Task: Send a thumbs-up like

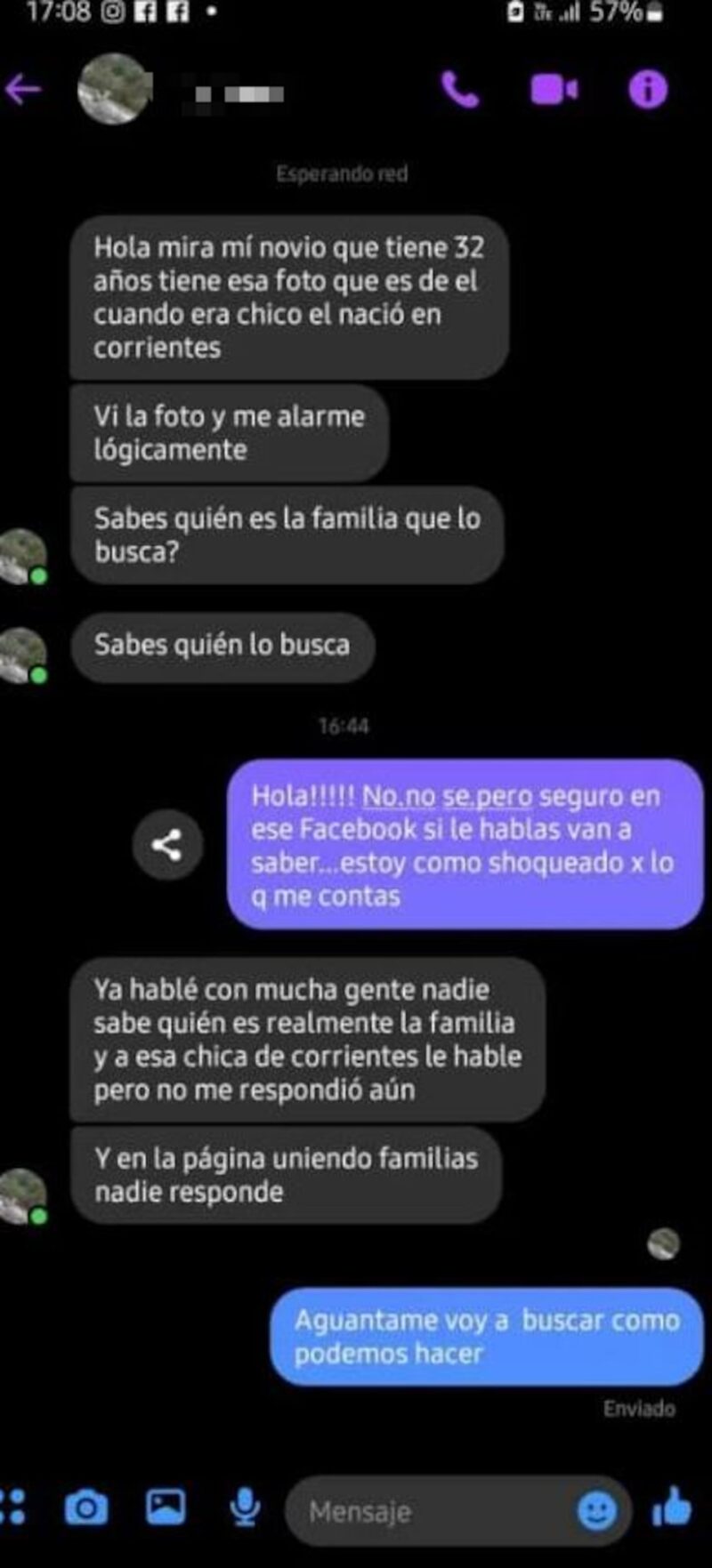Action: pos(672,1508)
